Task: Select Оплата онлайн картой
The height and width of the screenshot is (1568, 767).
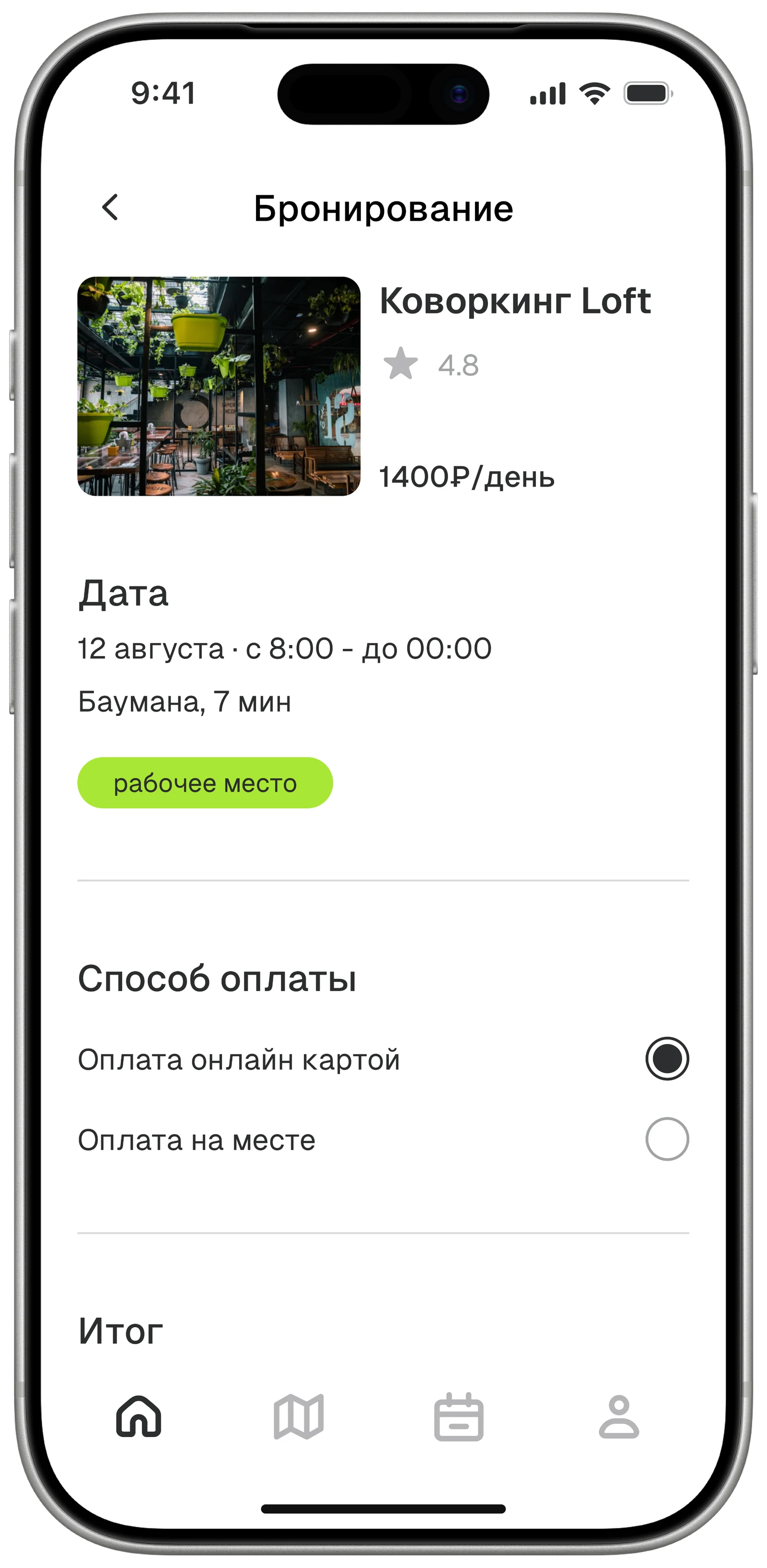Action: coord(666,1059)
